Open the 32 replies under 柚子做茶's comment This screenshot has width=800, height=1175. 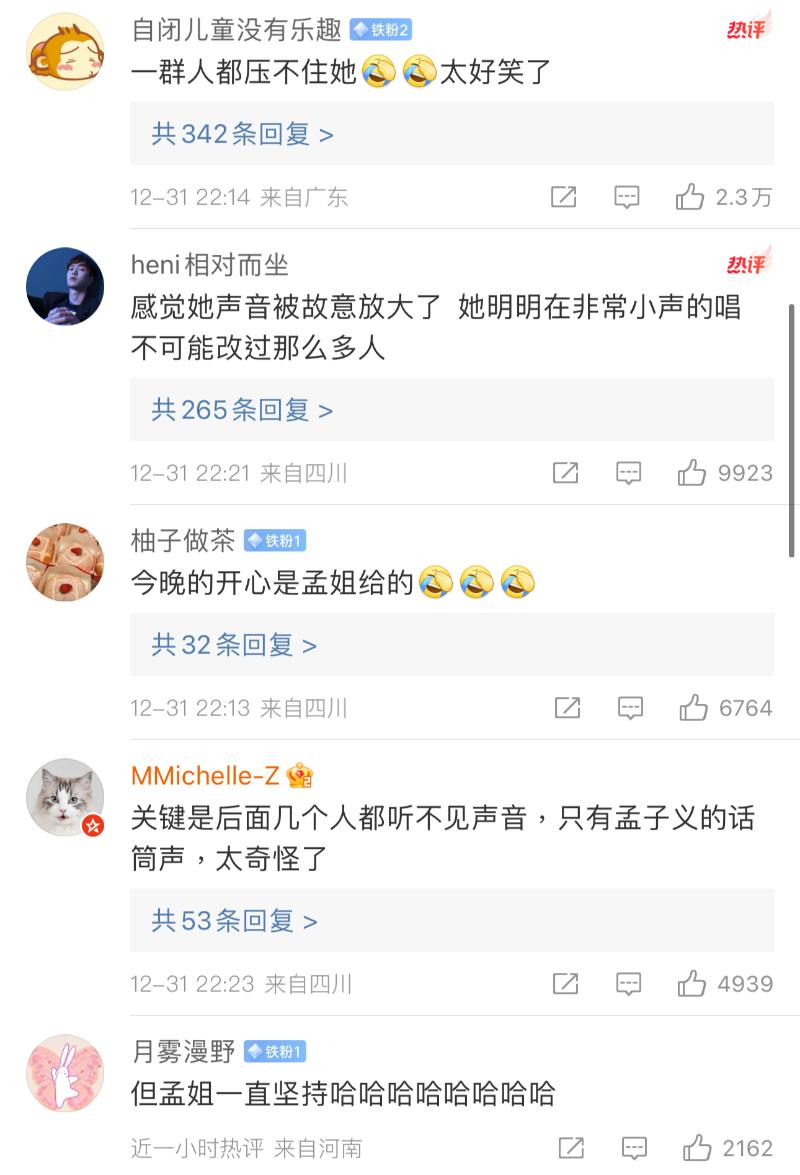[235, 645]
